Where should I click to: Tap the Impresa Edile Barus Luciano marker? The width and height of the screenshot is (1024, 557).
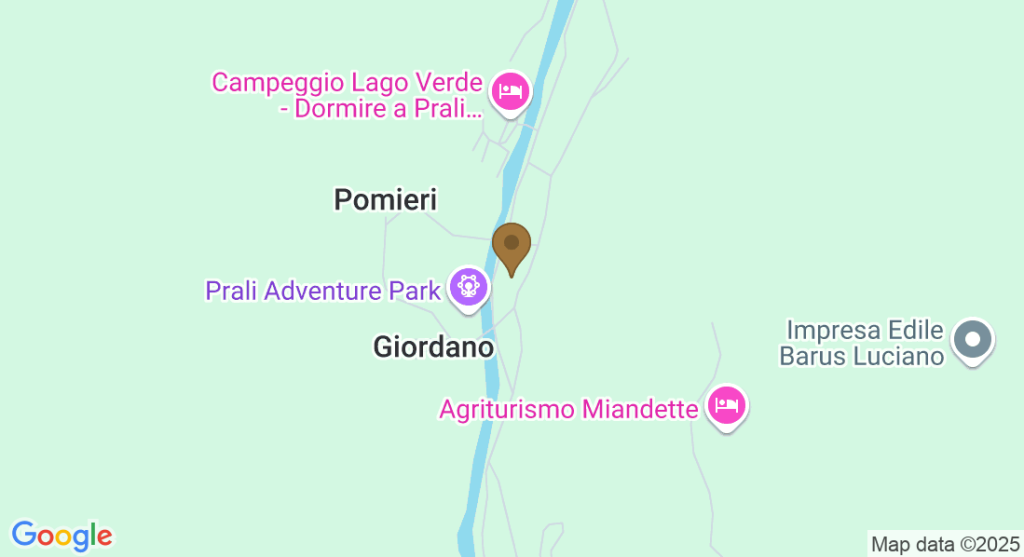tap(972, 339)
